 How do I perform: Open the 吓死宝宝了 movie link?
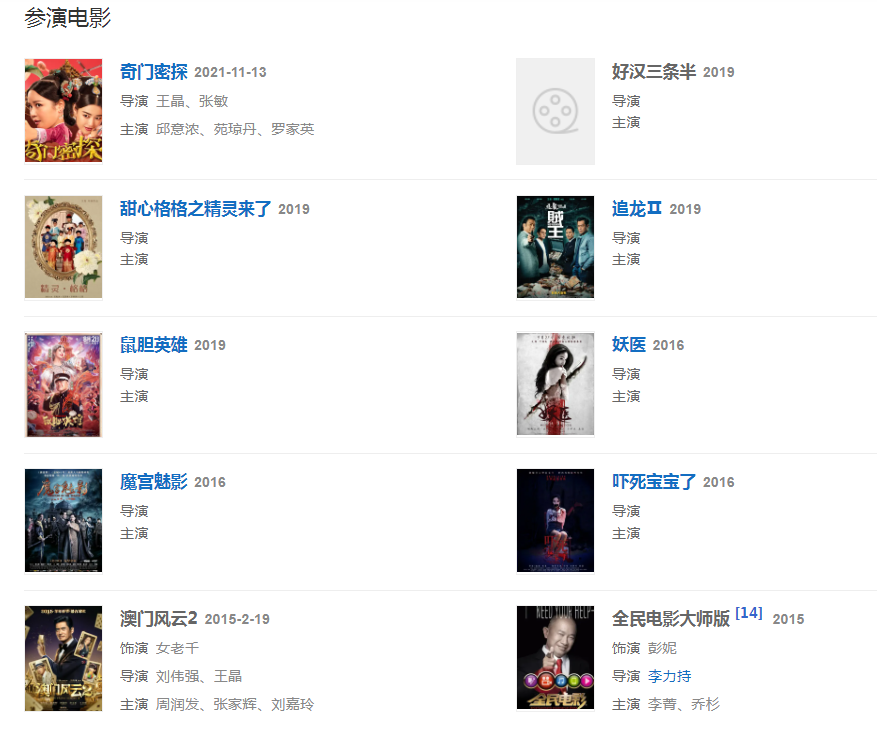click(x=653, y=482)
